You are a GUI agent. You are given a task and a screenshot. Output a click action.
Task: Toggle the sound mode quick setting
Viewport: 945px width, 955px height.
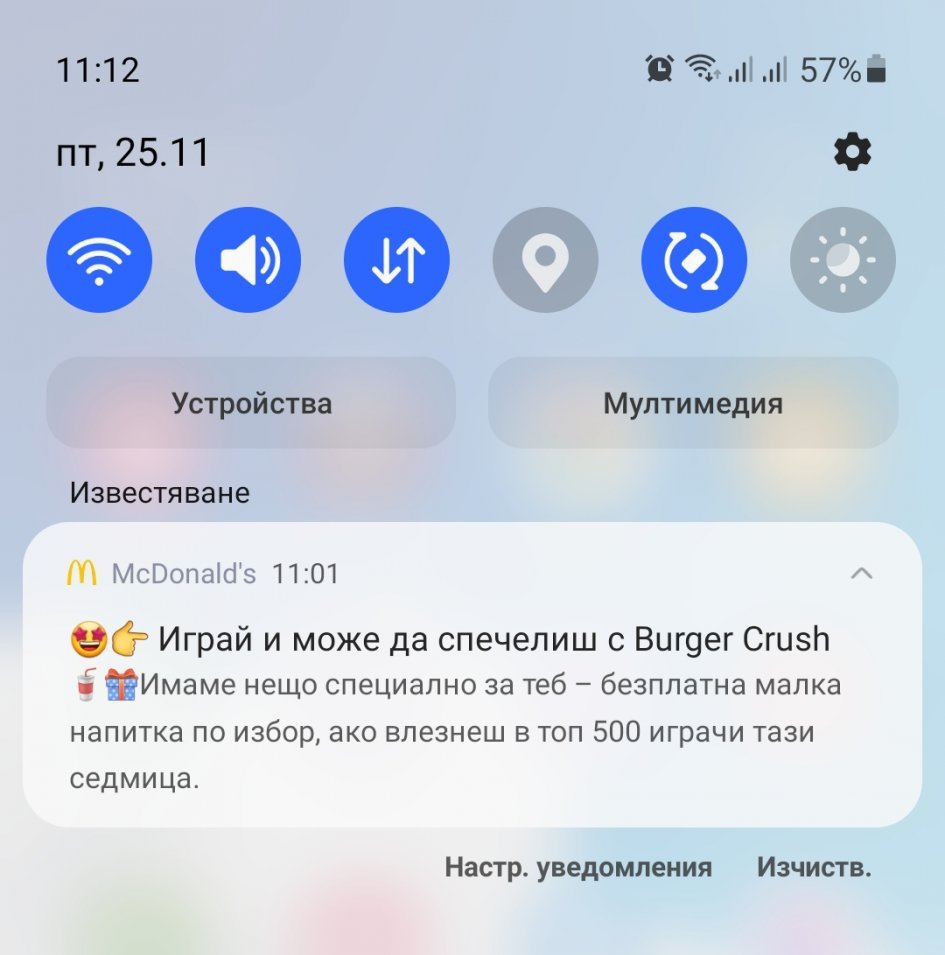pyautogui.click(x=248, y=260)
